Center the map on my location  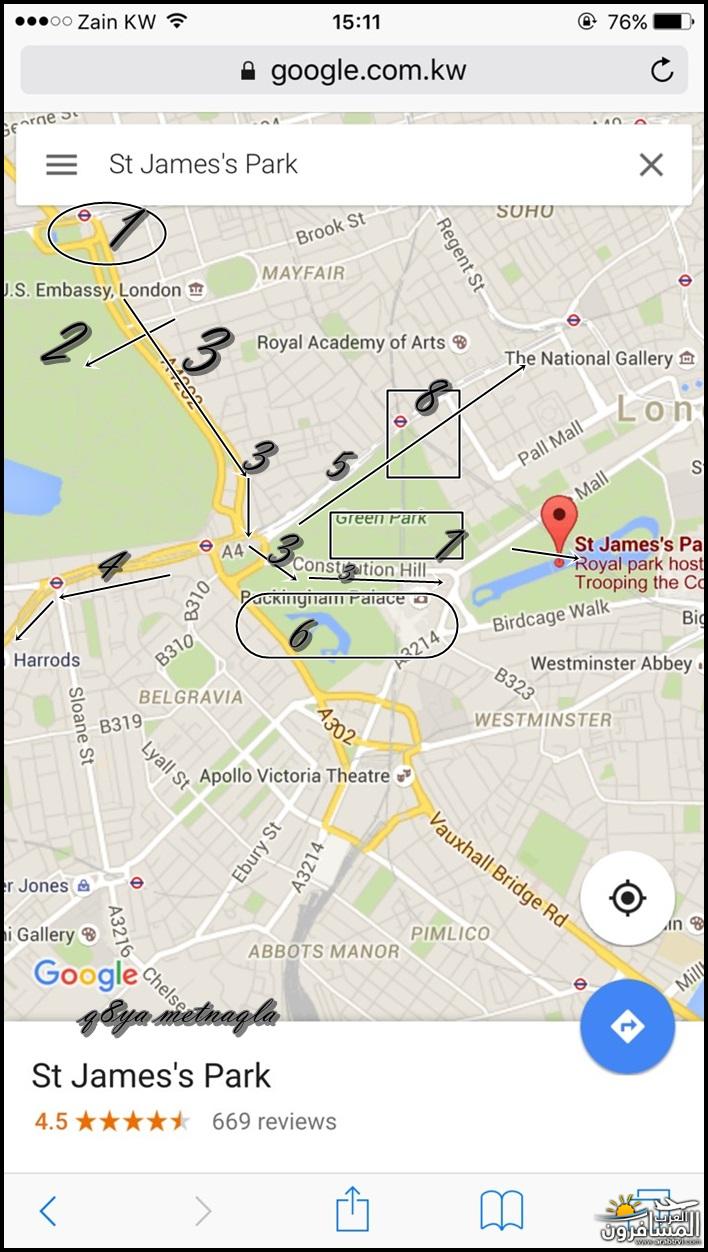point(627,898)
